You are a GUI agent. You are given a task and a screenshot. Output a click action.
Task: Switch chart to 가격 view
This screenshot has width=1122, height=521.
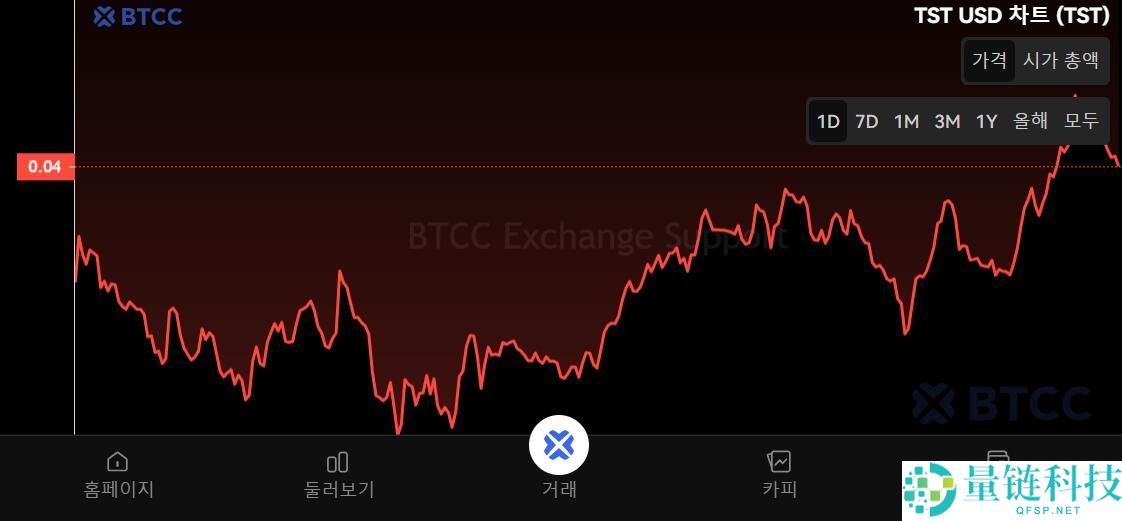(989, 61)
